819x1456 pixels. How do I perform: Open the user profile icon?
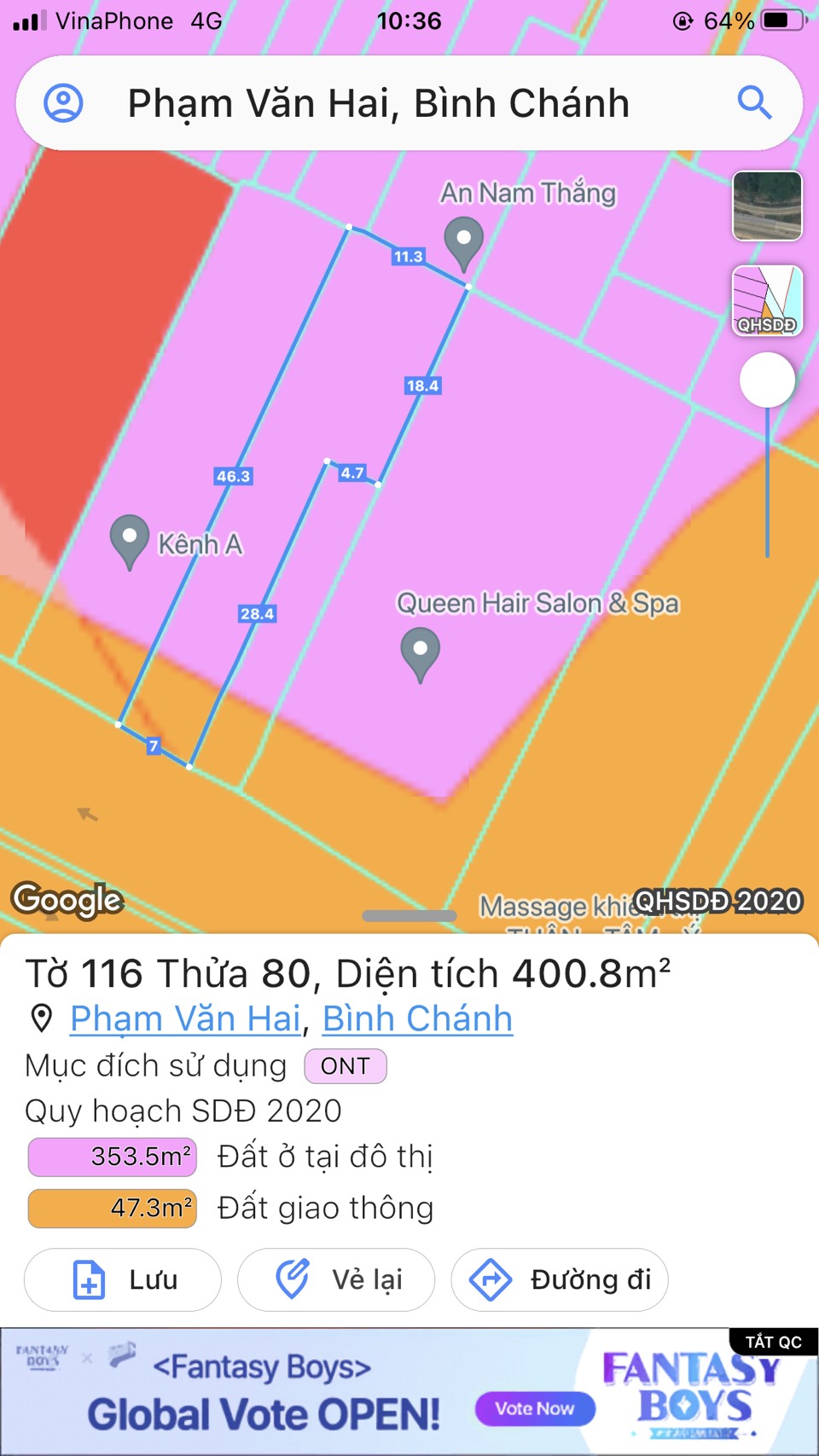point(63,103)
